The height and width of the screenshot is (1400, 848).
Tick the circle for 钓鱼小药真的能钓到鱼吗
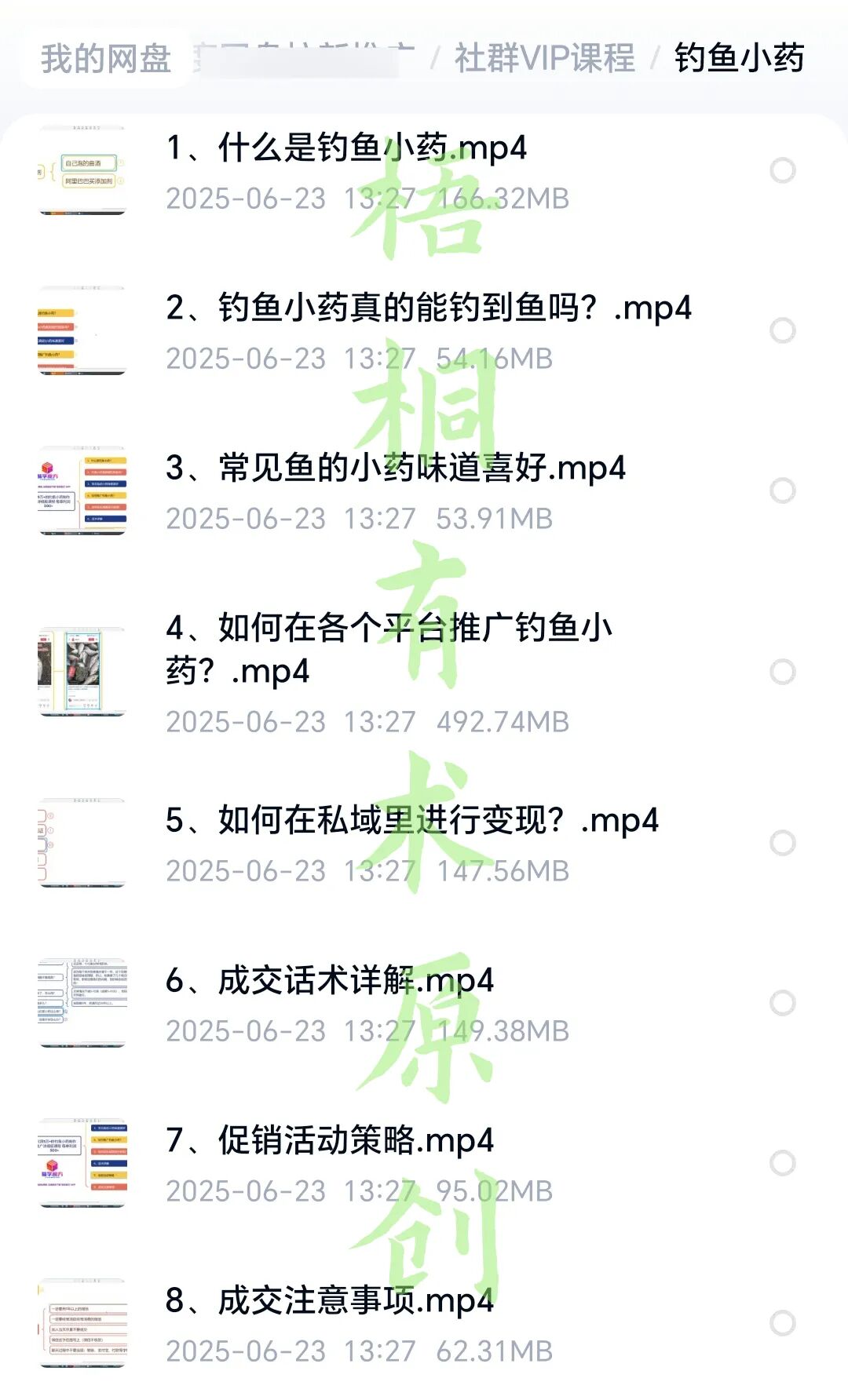[x=782, y=330]
